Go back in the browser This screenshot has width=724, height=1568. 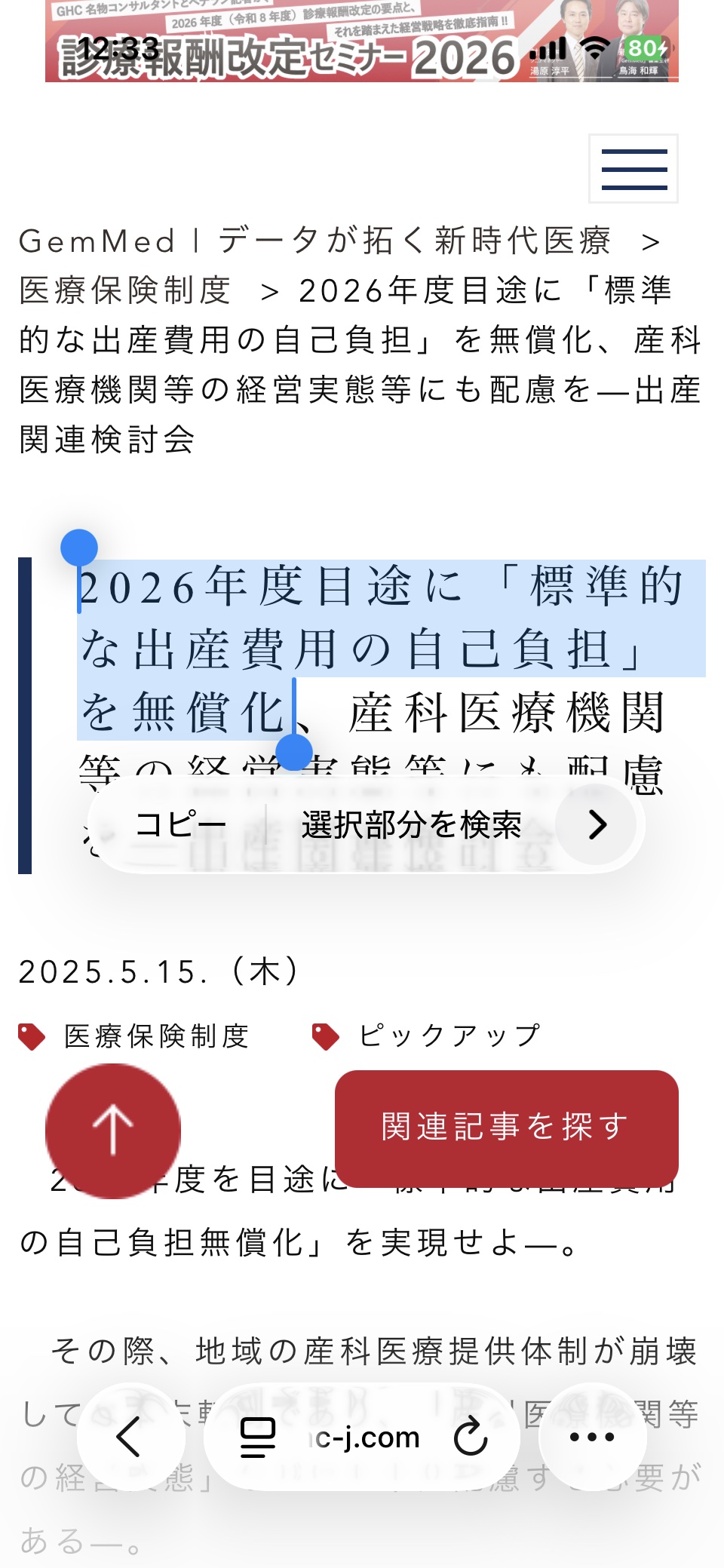click(x=130, y=1437)
